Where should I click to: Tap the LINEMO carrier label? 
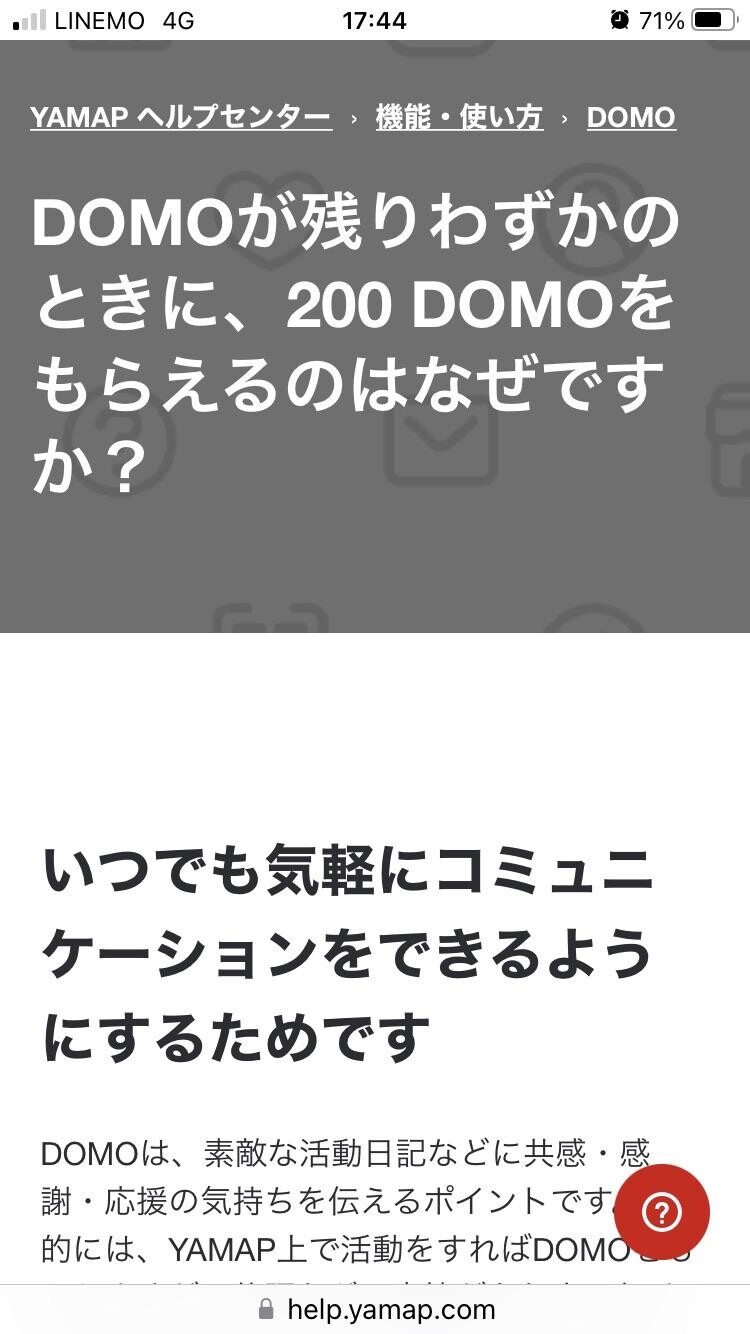point(100,17)
